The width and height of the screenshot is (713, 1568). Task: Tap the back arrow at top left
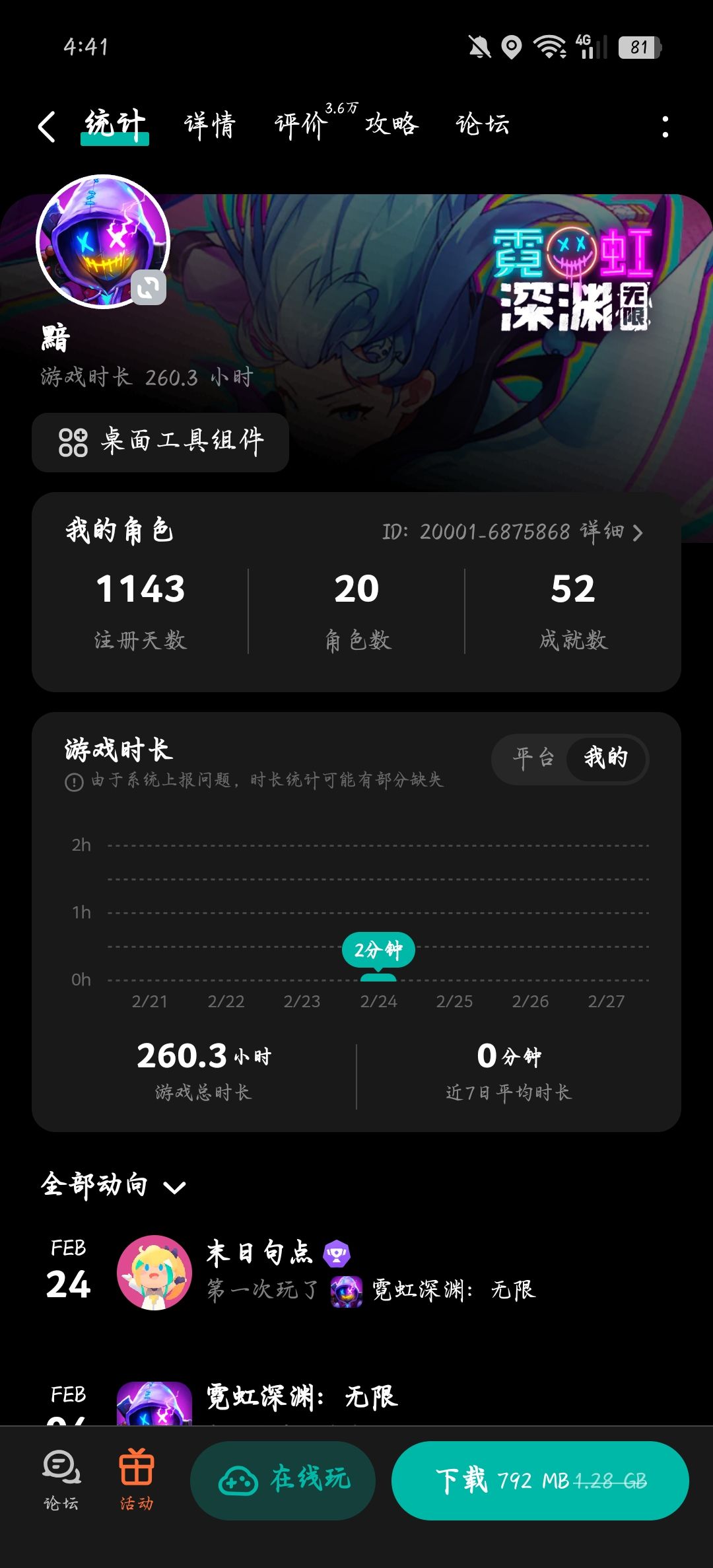point(45,127)
